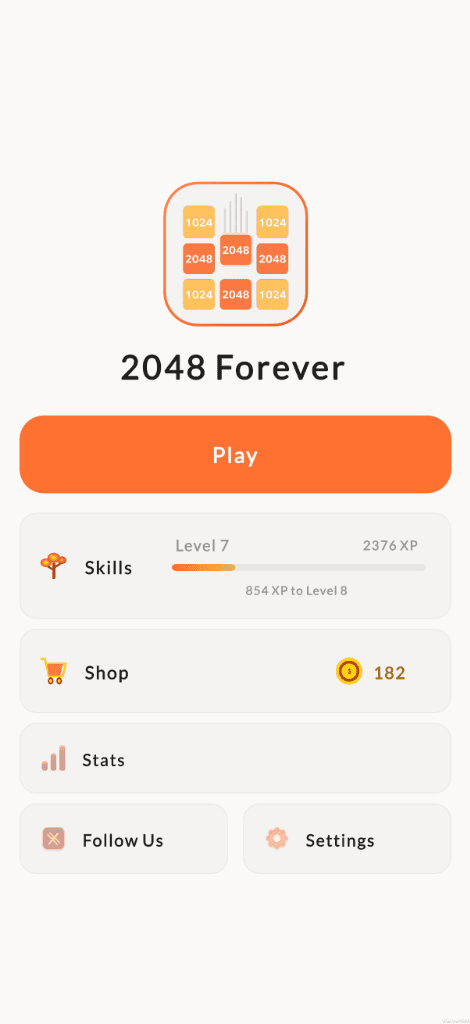View the Stats page
Viewport: 470px width, 1024px height.
(x=235, y=758)
